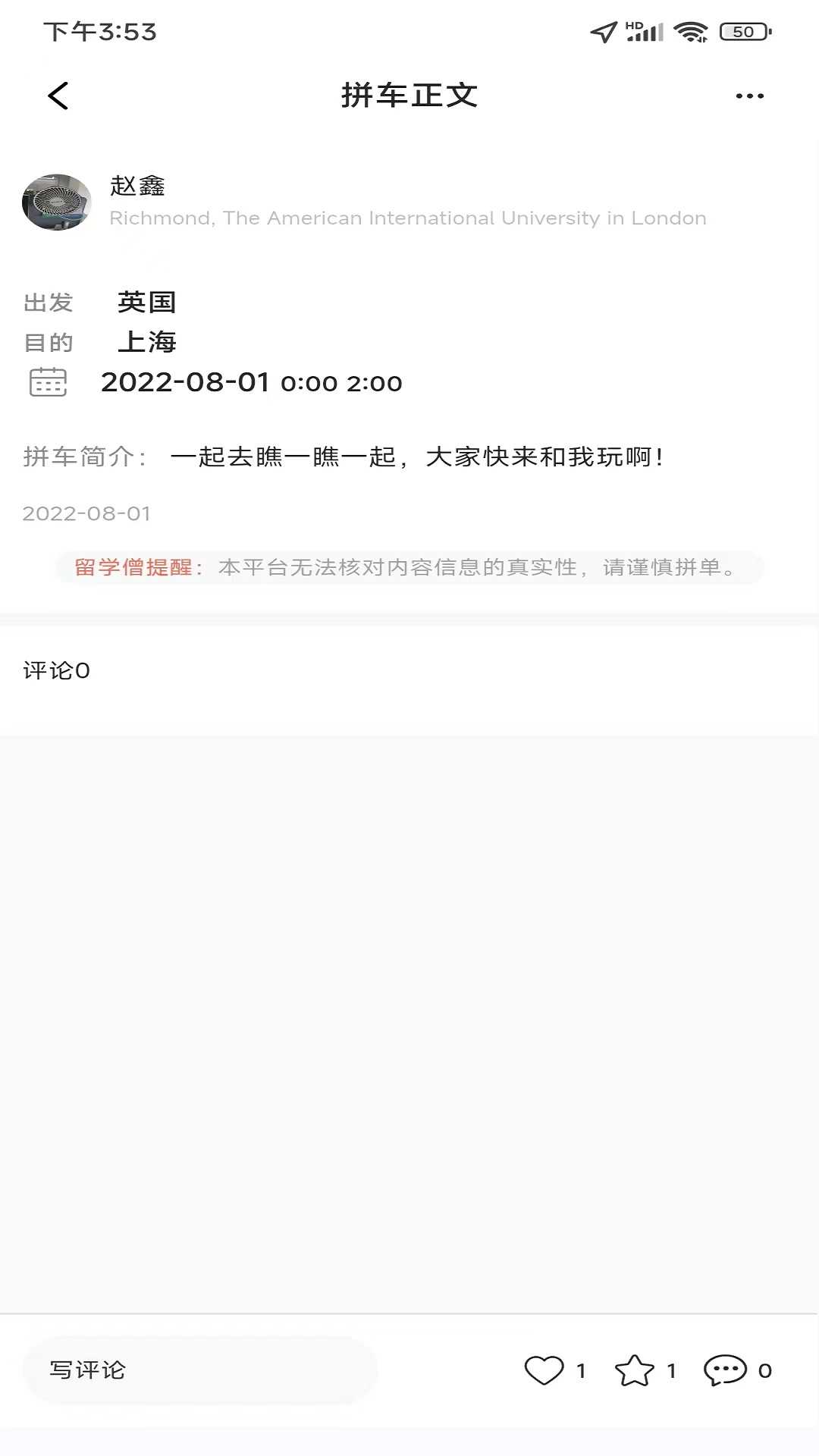Screen dimensions: 819x1456
Task: Tap the Wi-Fi icon in the status bar
Action: (x=692, y=31)
